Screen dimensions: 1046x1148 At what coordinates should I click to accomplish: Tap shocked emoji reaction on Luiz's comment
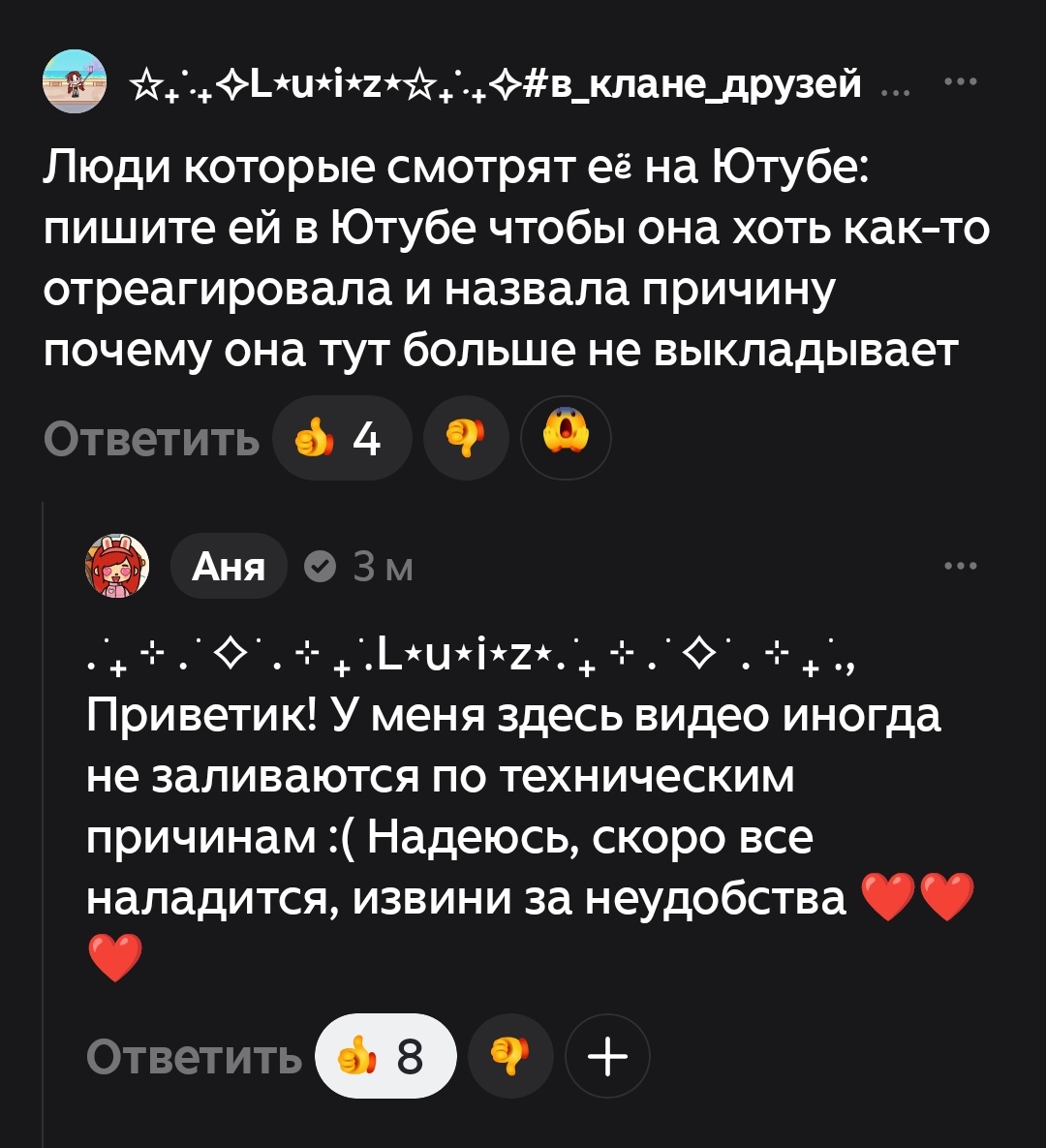click(x=566, y=439)
